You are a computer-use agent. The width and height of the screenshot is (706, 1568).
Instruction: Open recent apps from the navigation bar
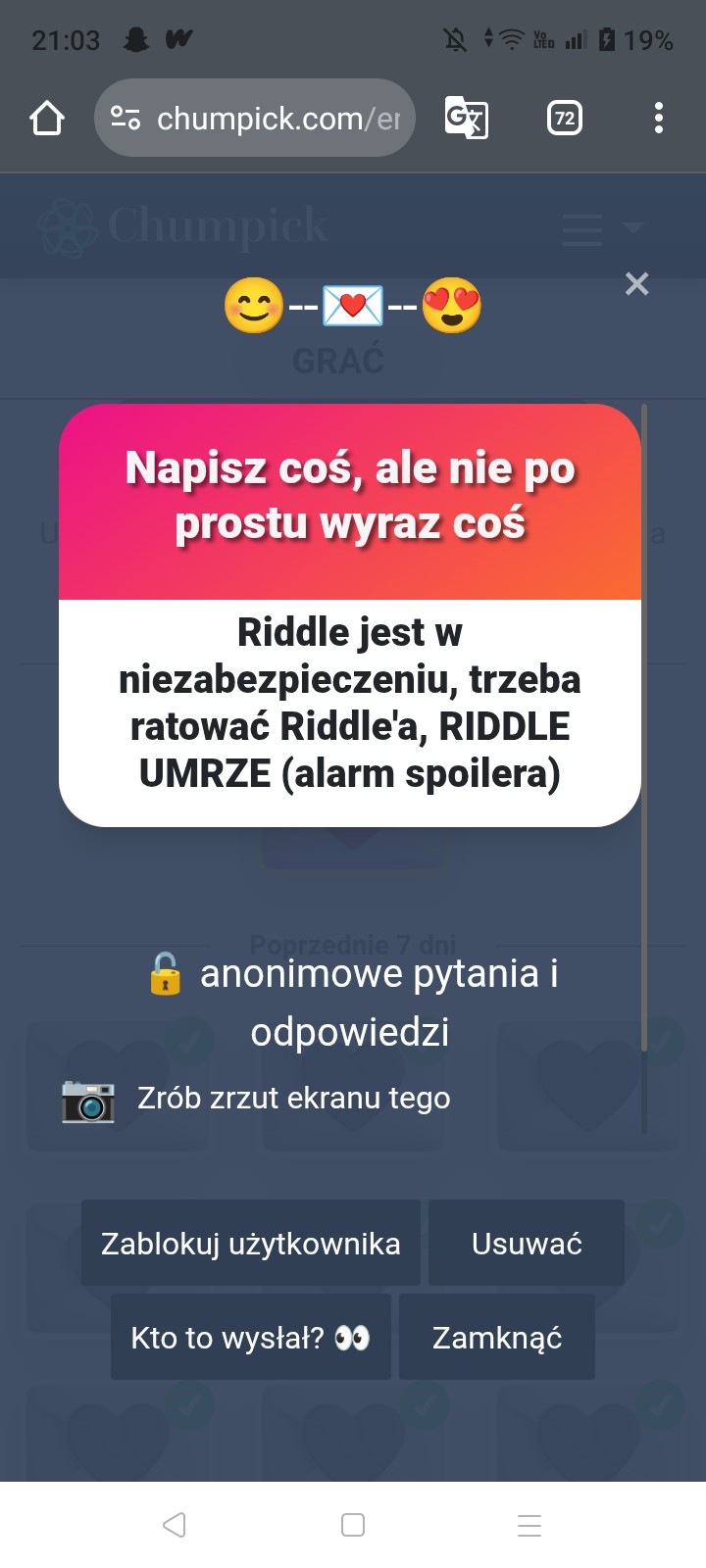point(529,1525)
